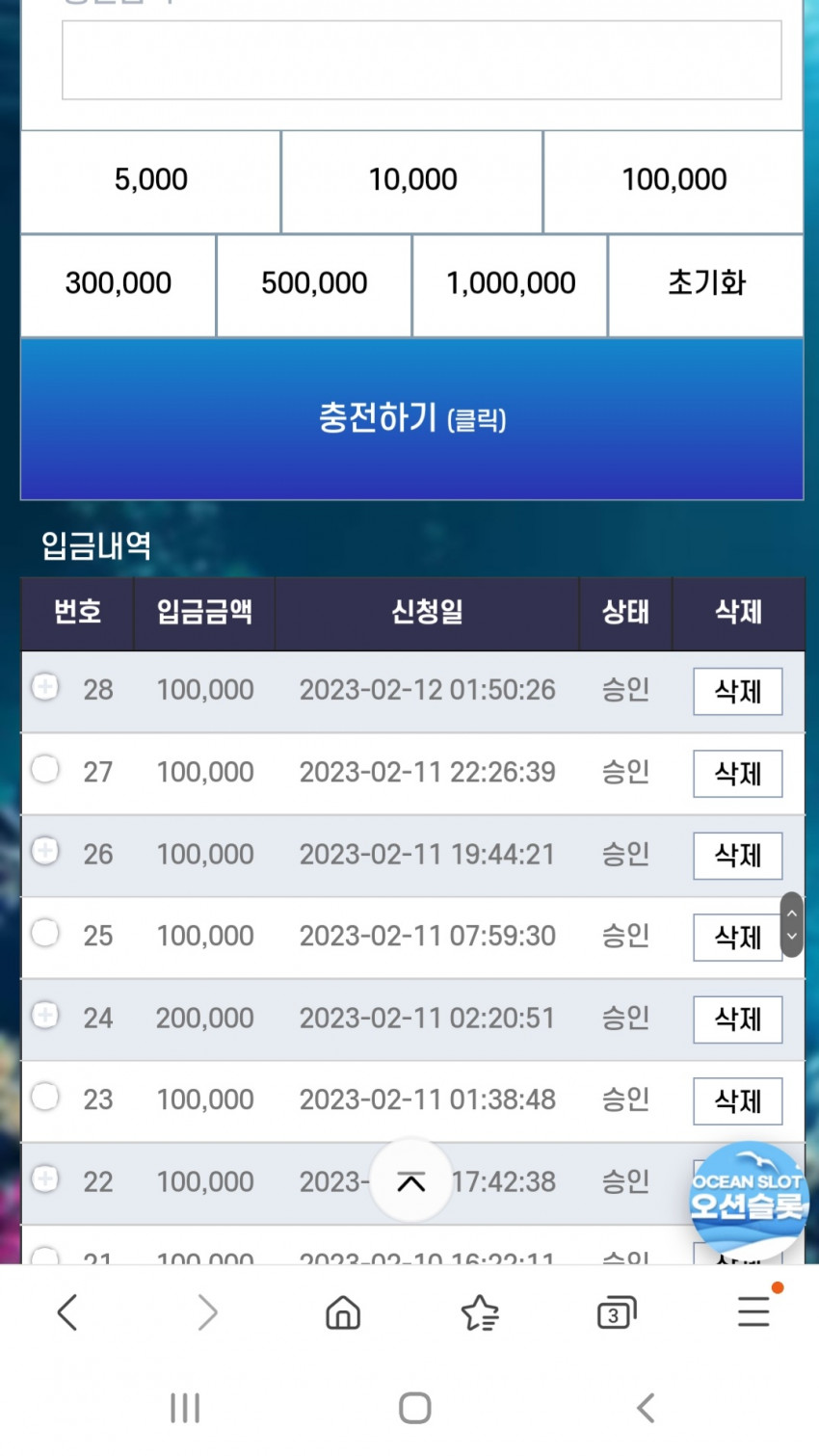Select the 5,000 amount button
The width and height of the screenshot is (819, 1456).
pyautogui.click(x=150, y=180)
